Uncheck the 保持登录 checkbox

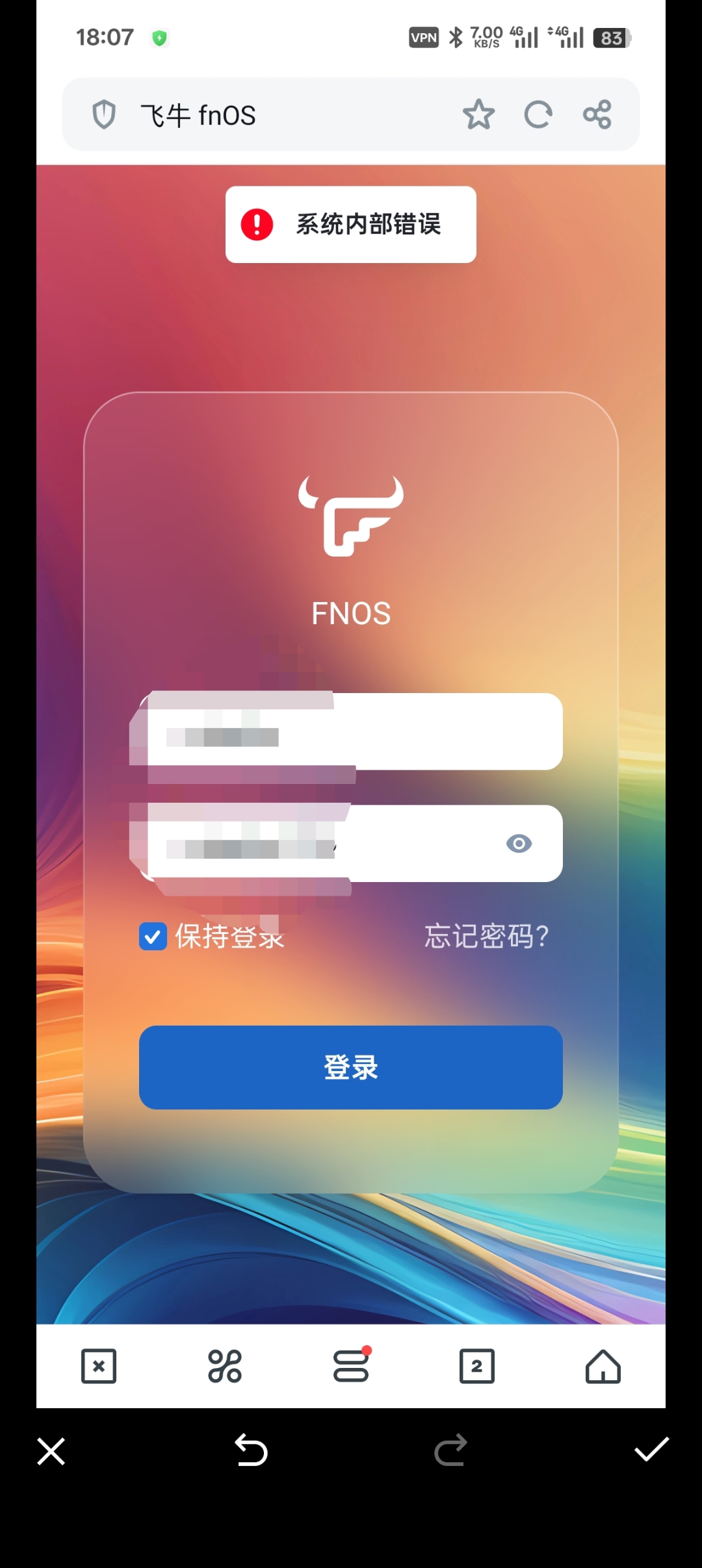click(153, 937)
